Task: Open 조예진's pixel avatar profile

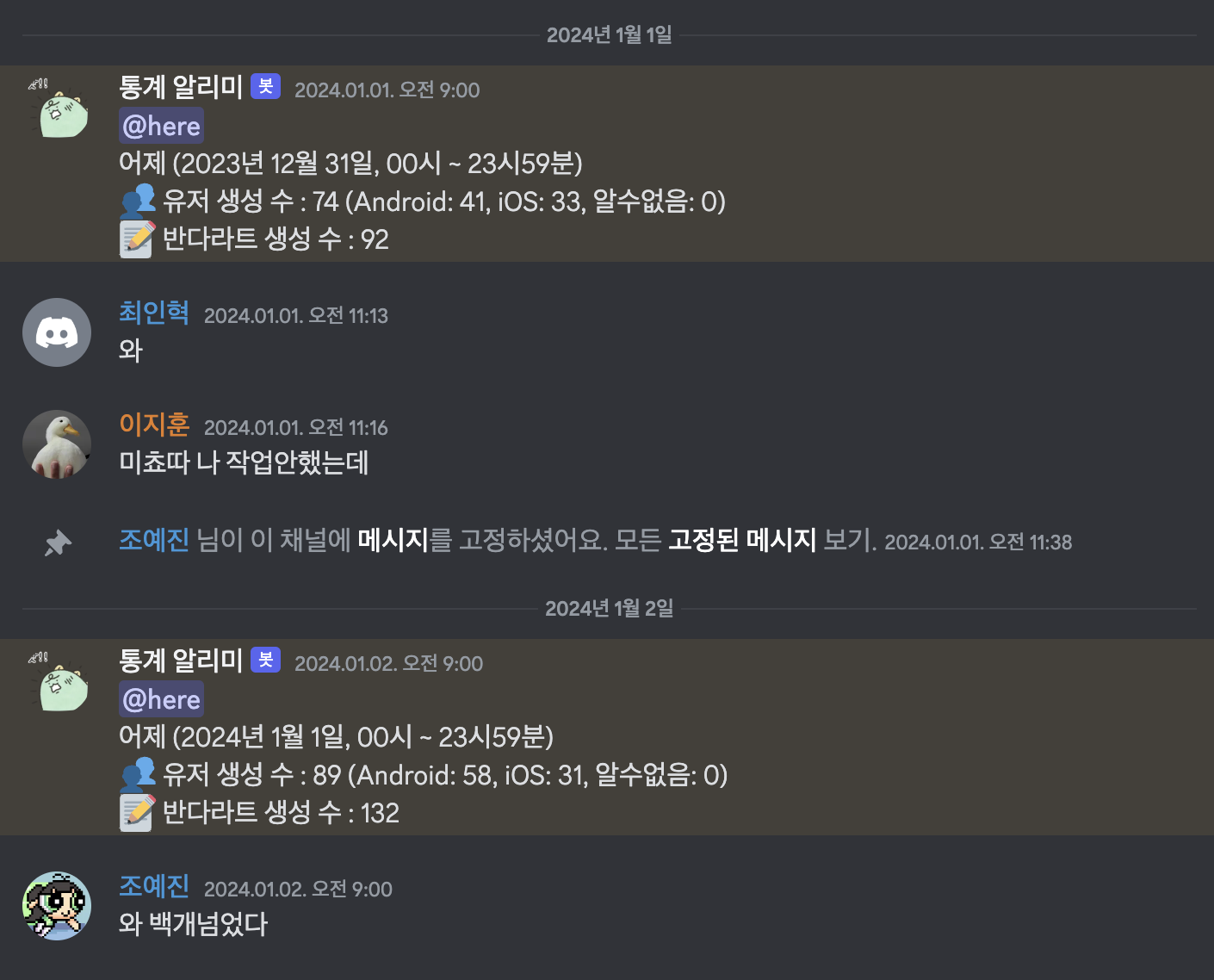Action: (57, 906)
